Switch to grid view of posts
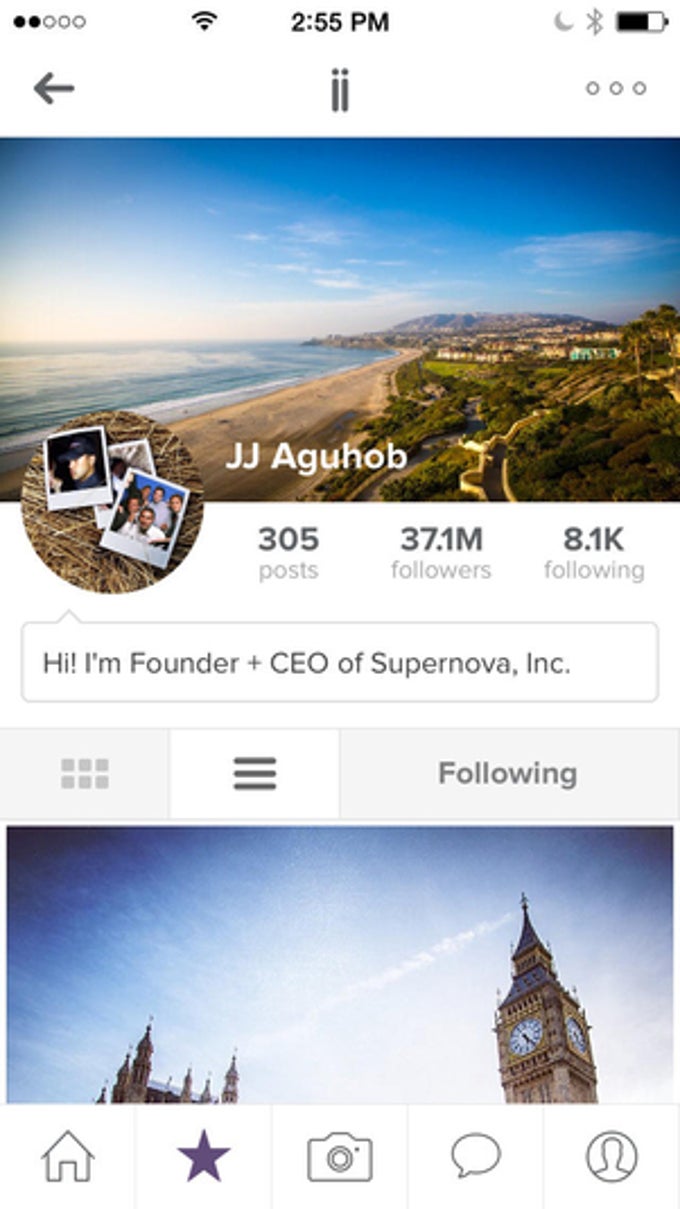680x1209 pixels. tap(85, 773)
